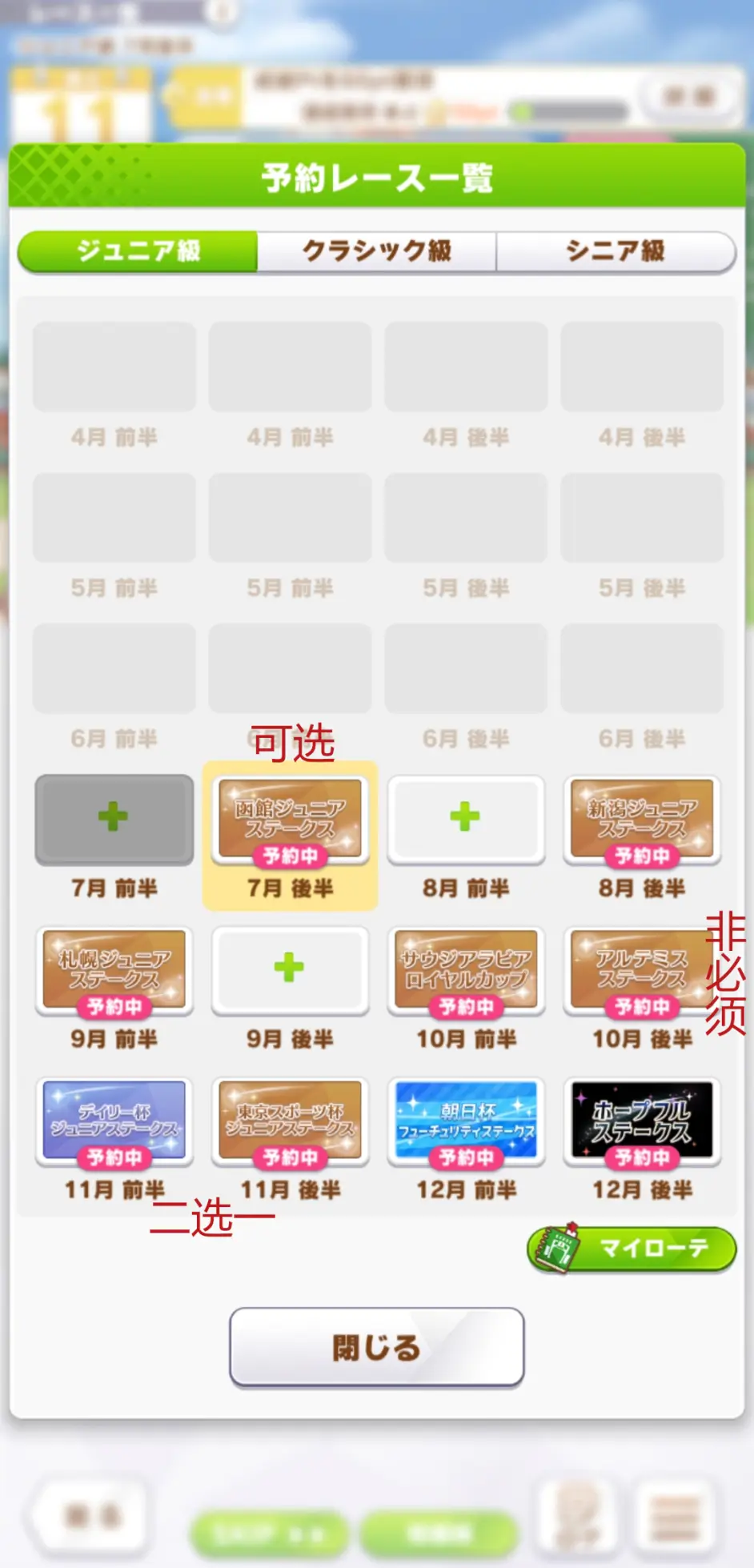This screenshot has height=1568, width=754.
Task: Add a race for 9月 後半
Action: pos(290,968)
